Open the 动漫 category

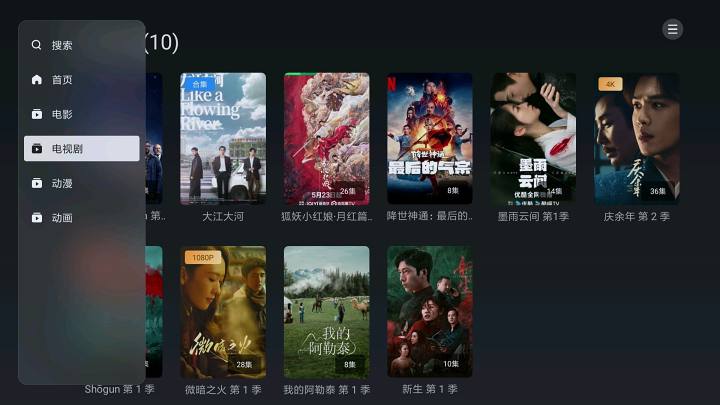[62, 183]
